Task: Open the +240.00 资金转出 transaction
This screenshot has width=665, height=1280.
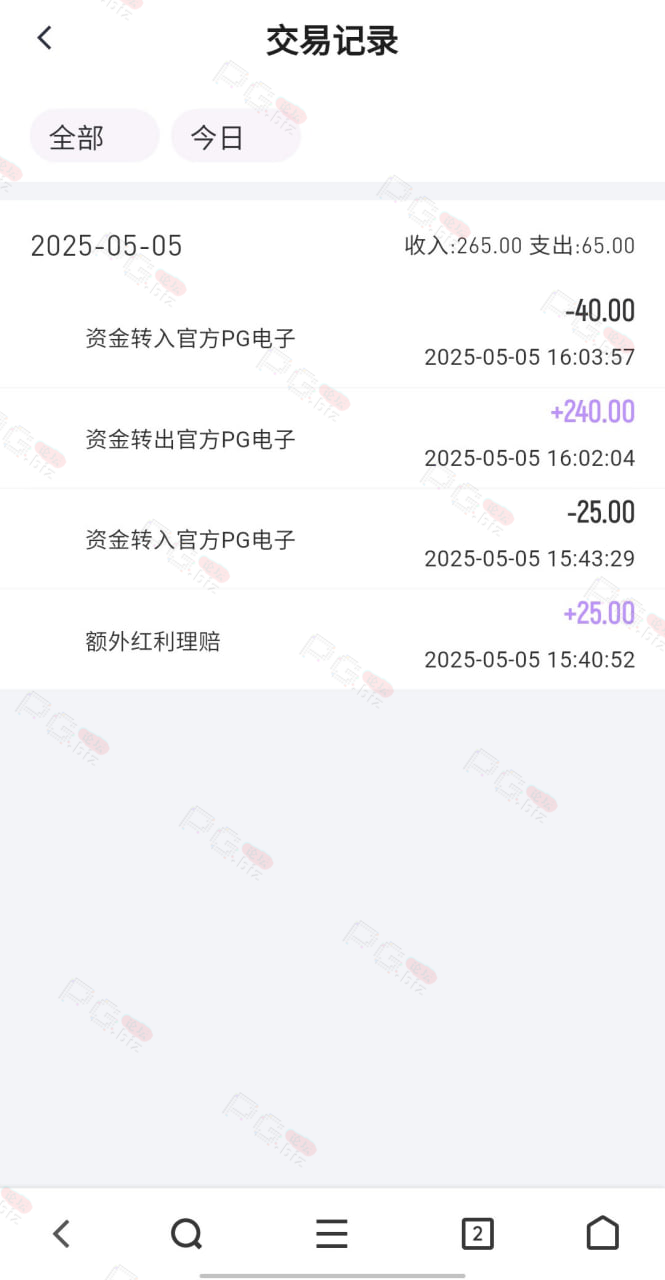Action: pyautogui.click(x=332, y=439)
